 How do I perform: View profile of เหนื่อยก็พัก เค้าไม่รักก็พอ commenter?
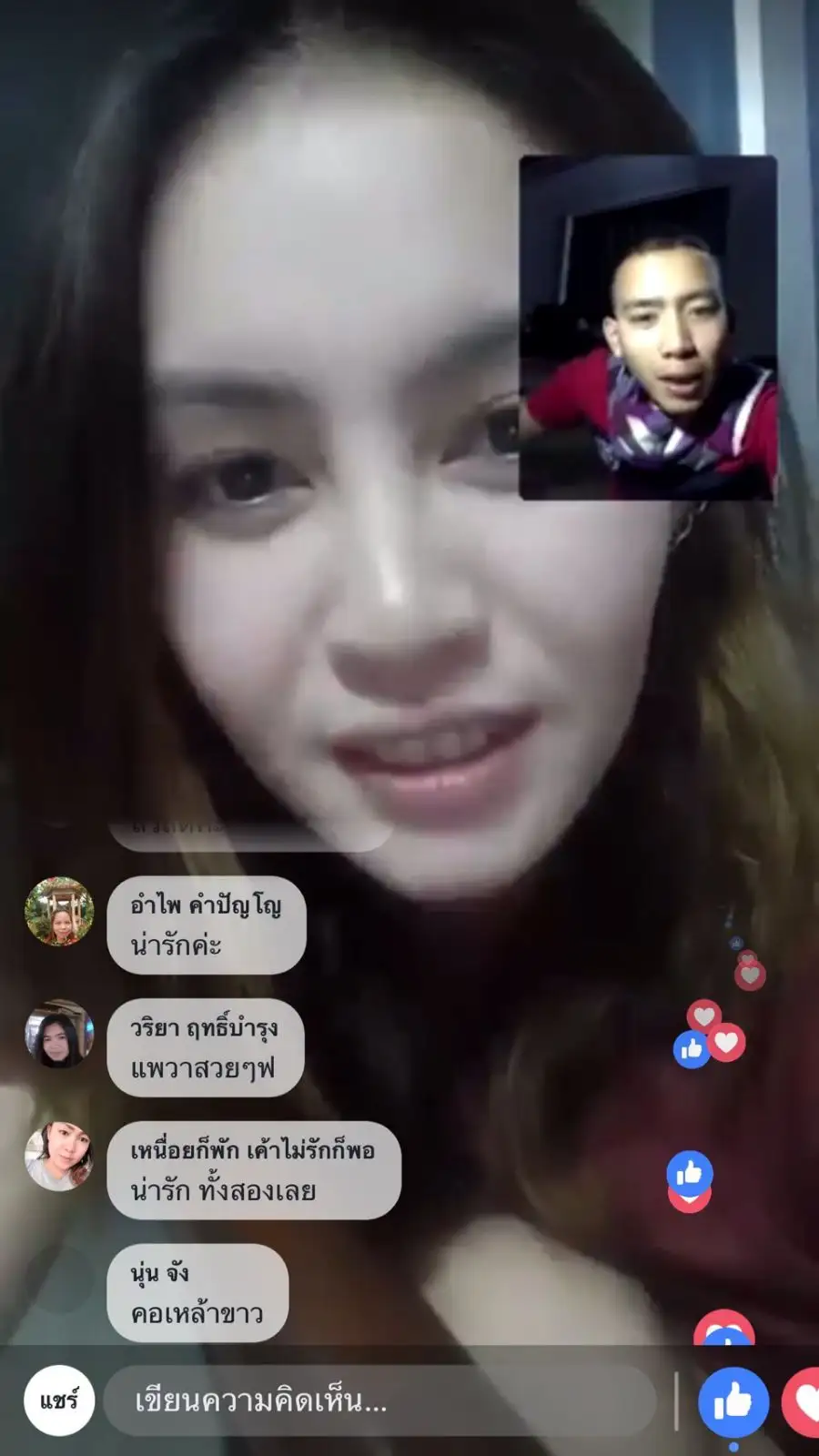59,1157
